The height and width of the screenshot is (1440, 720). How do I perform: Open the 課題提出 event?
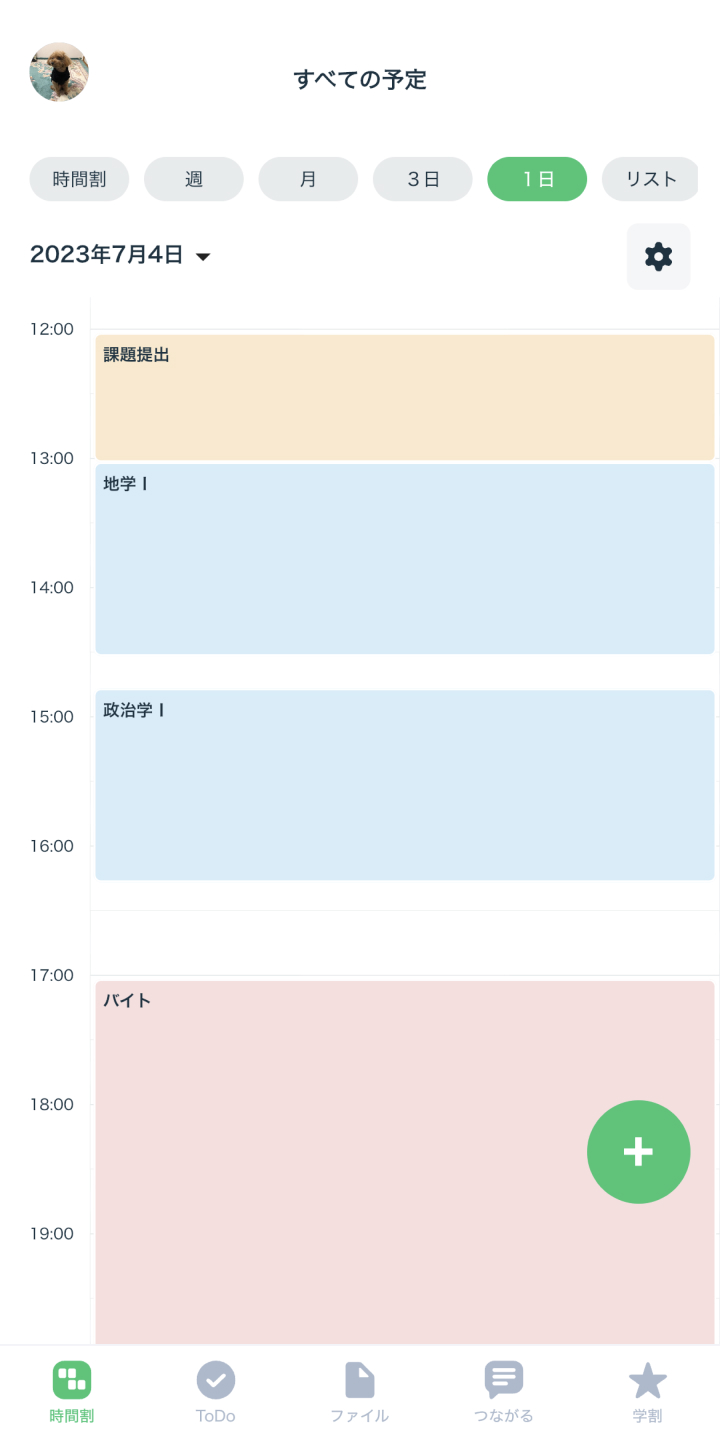point(404,397)
